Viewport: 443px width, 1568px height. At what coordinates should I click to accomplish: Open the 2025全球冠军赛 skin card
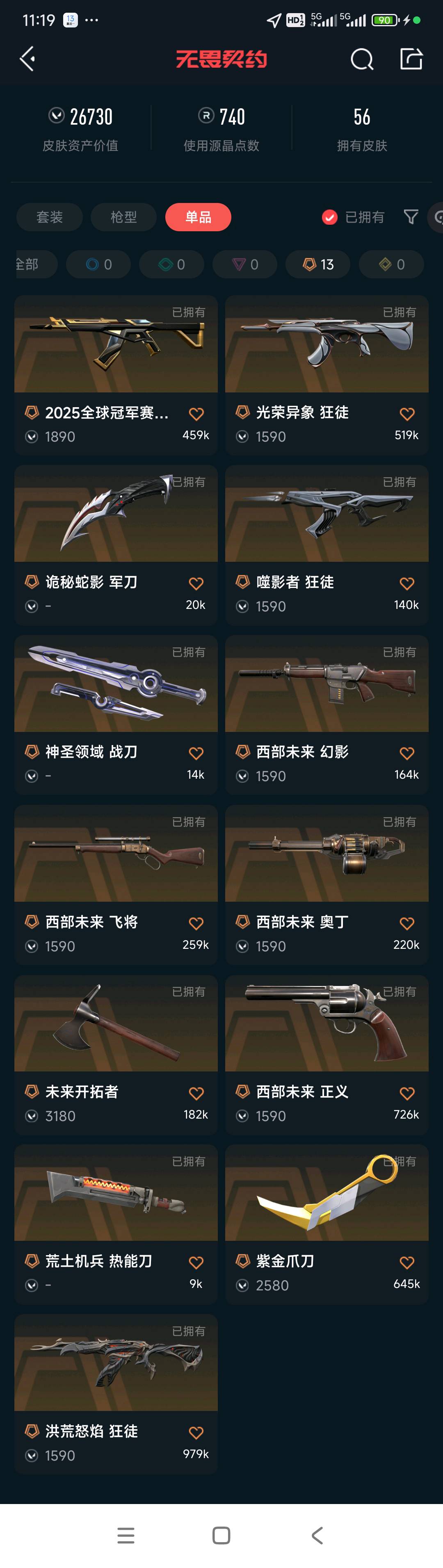tap(116, 344)
